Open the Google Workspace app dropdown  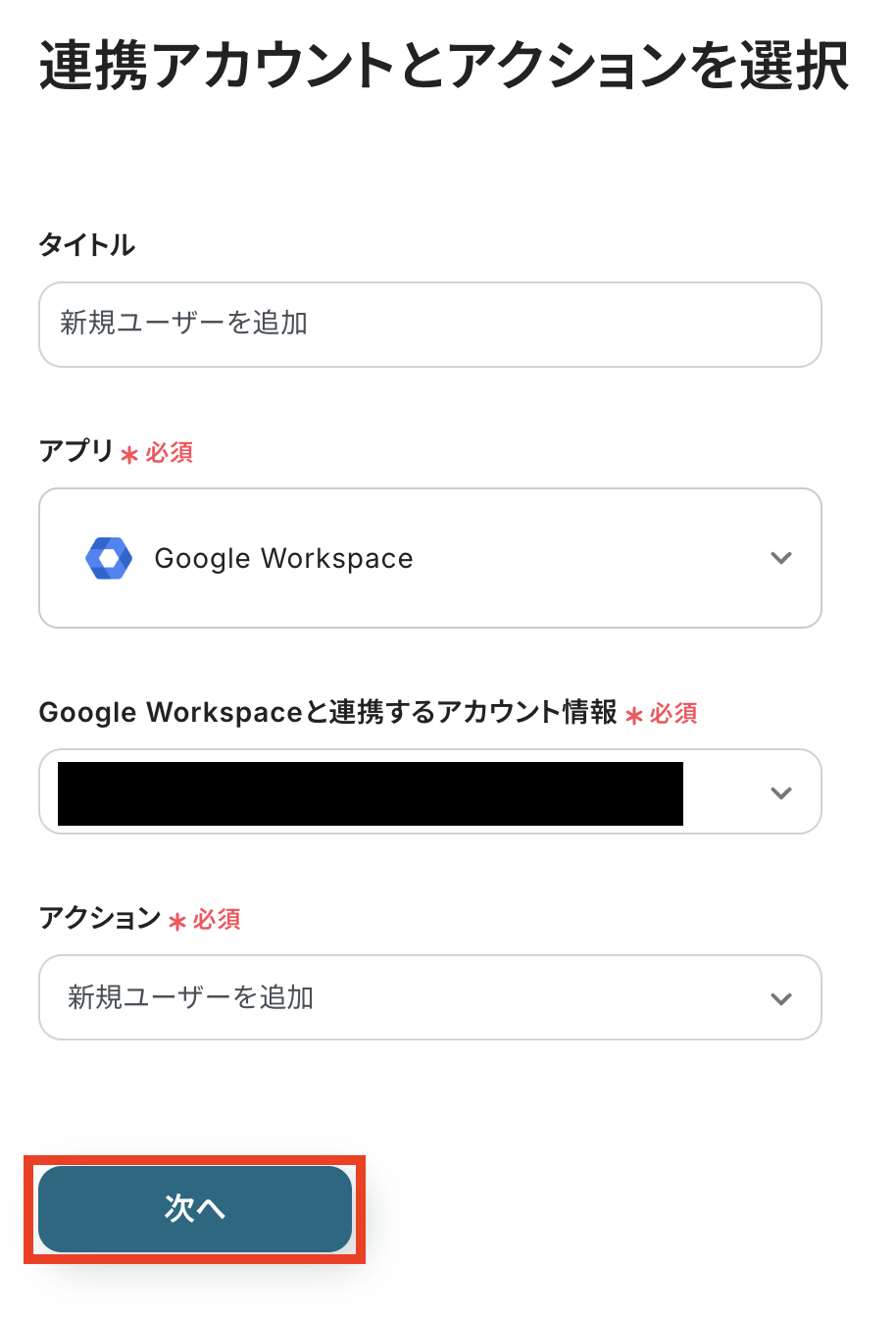429,558
